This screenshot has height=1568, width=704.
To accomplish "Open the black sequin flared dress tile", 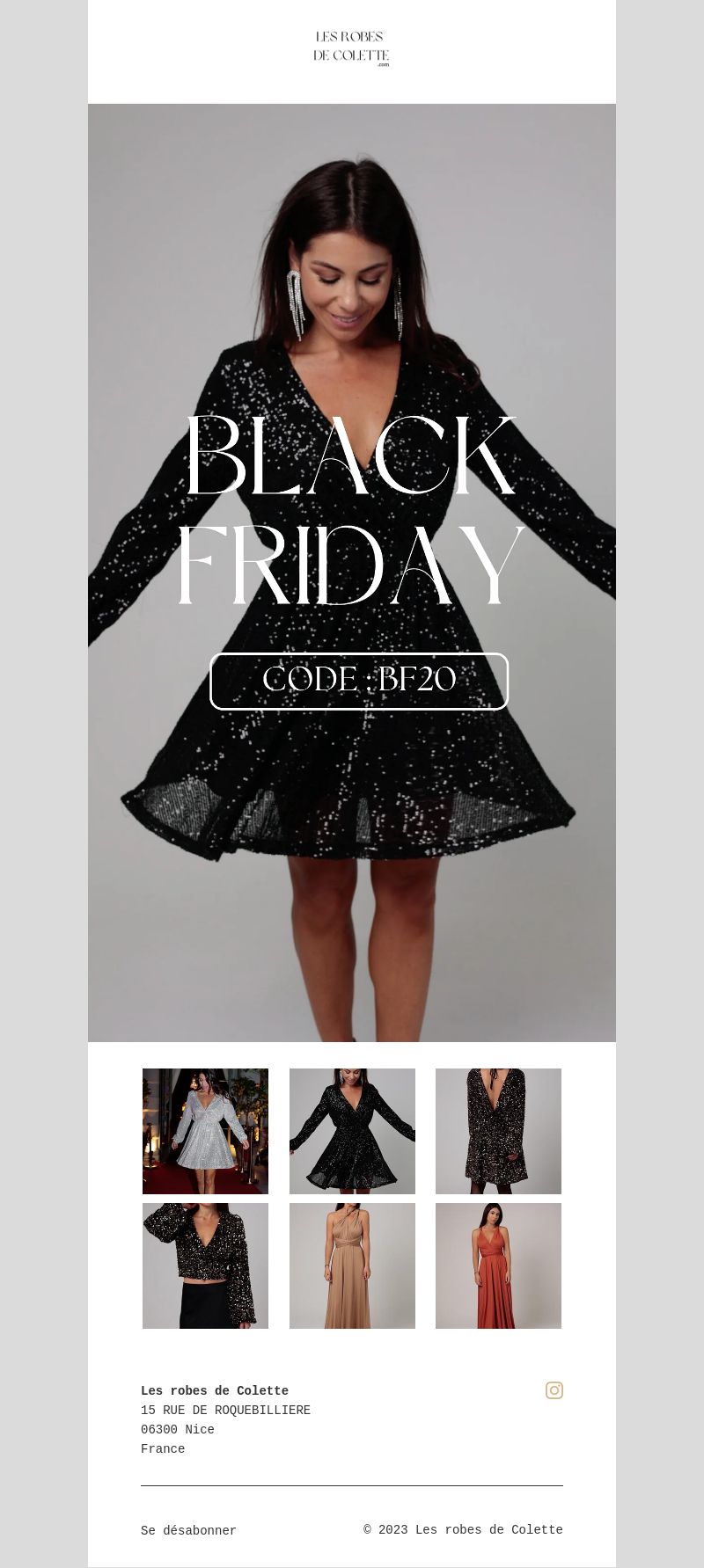I will (352, 1131).
